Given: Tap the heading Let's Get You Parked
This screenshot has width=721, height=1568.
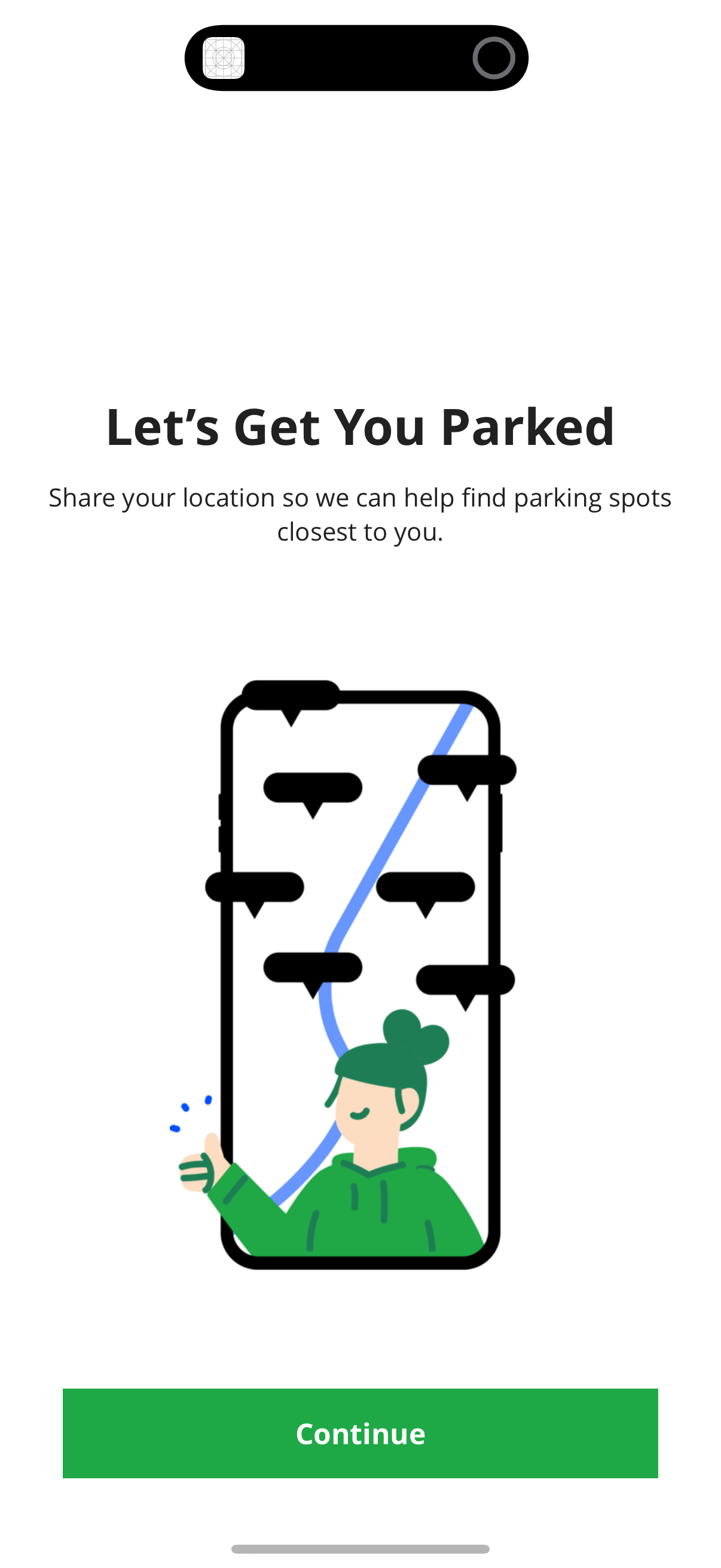Looking at the screenshot, I should (360, 428).
